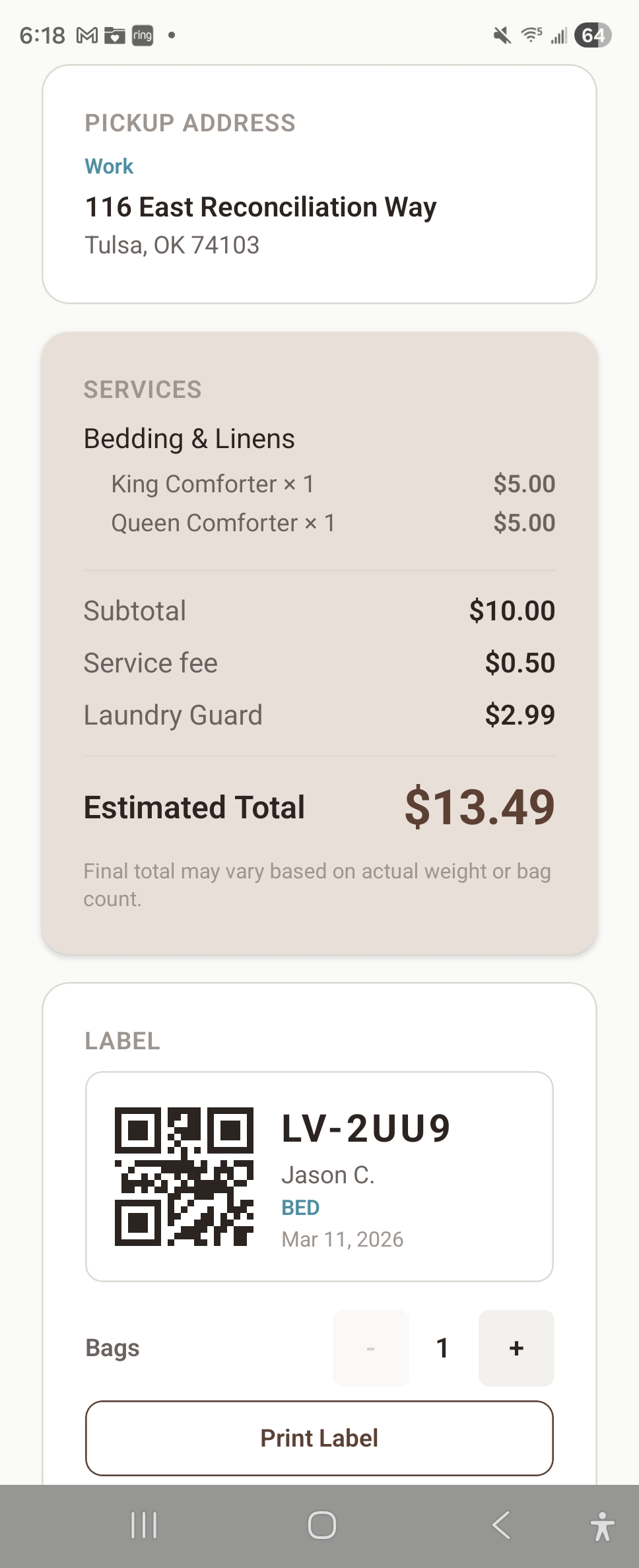Tap the battery indicator showing 64
Screen dimensions: 639x1568
[x=593, y=35]
